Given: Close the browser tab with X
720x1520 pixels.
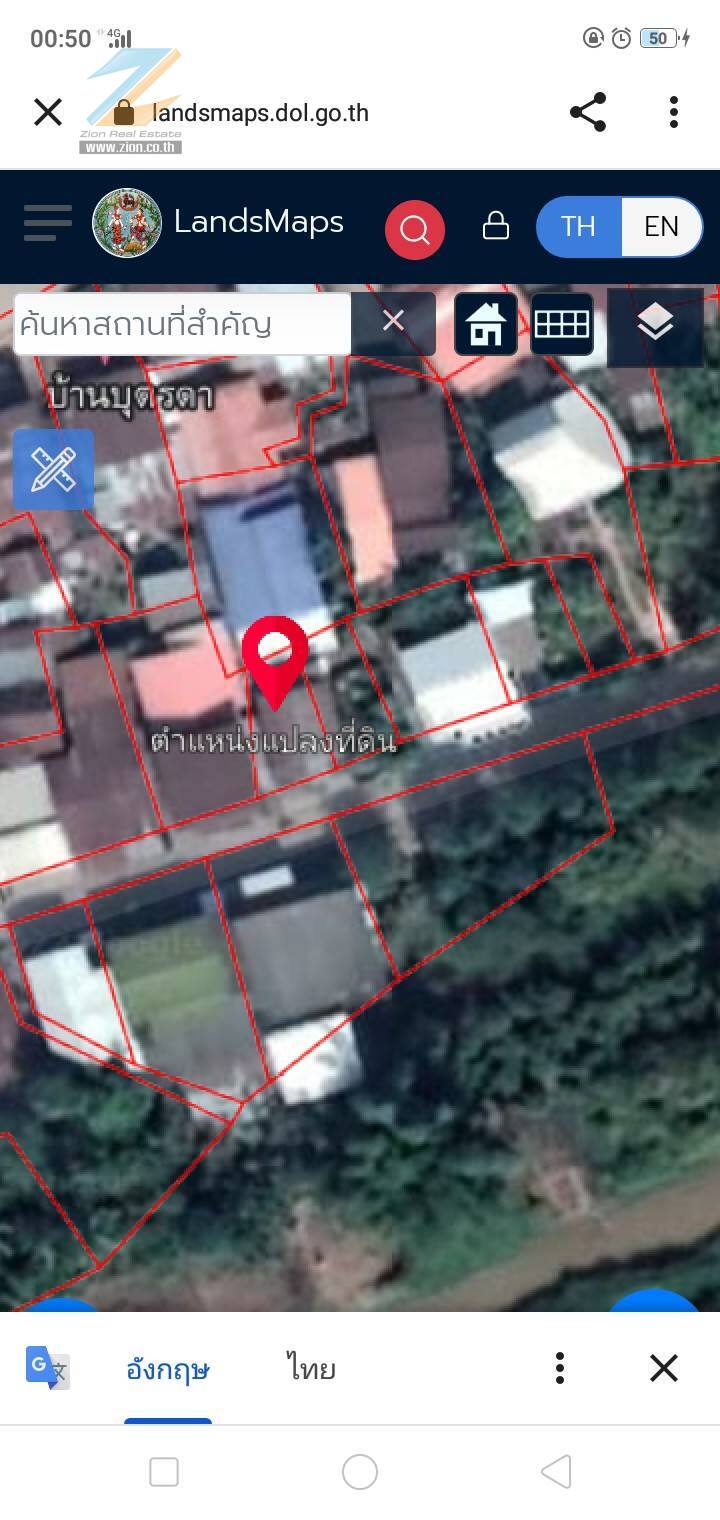Looking at the screenshot, I should pos(48,112).
